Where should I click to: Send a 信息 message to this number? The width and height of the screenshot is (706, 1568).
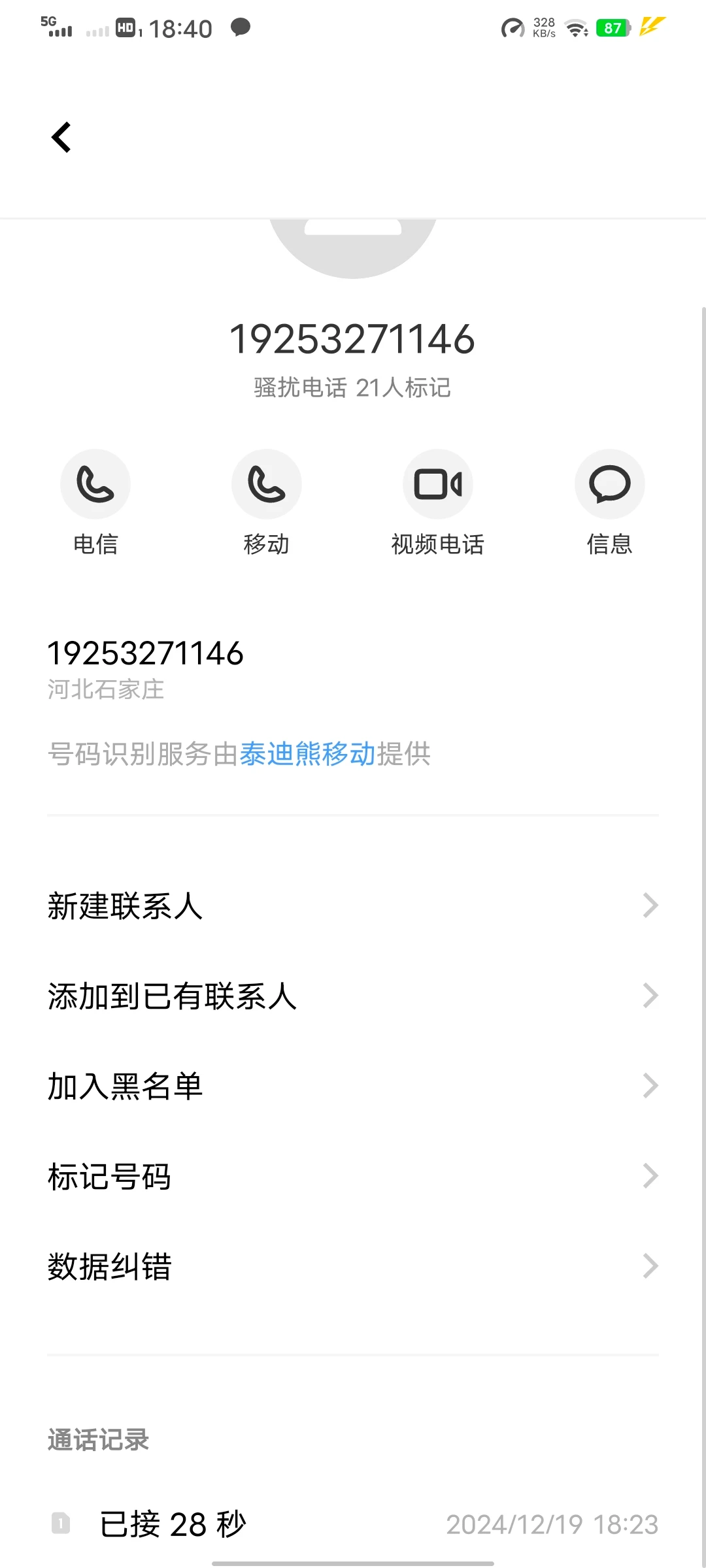[x=609, y=485]
